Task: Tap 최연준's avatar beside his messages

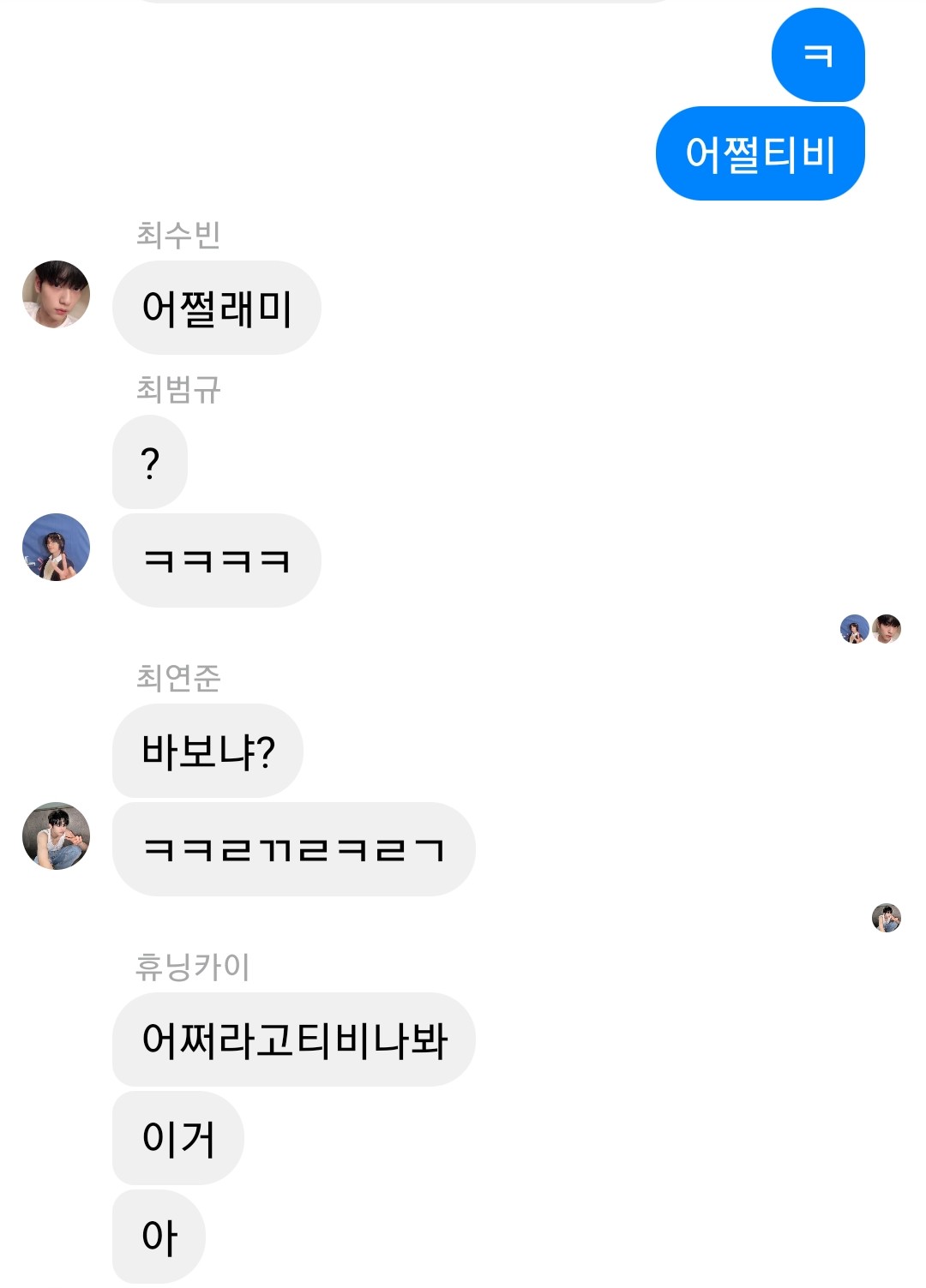Action: [56, 836]
